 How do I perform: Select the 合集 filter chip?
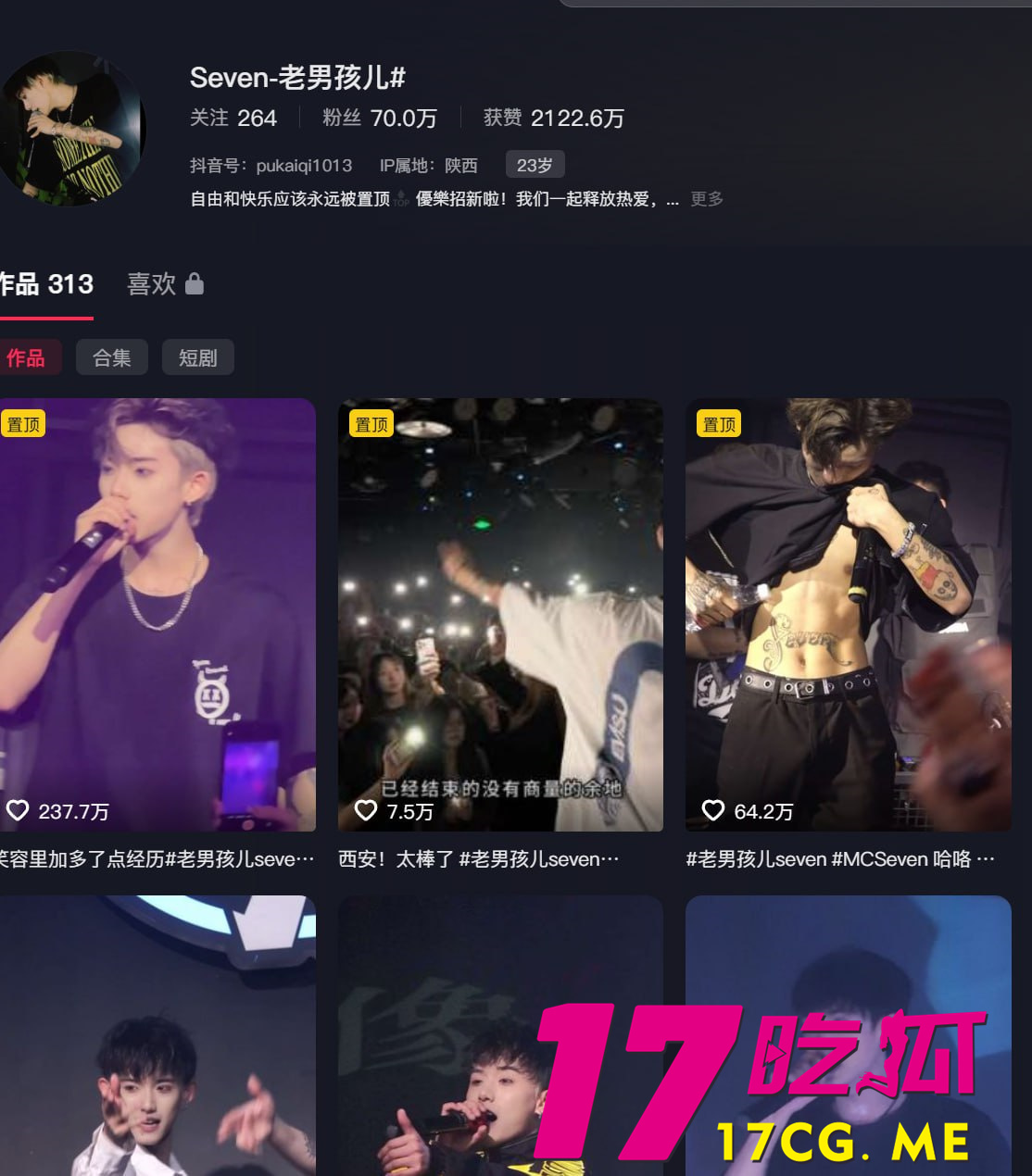(x=112, y=358)
